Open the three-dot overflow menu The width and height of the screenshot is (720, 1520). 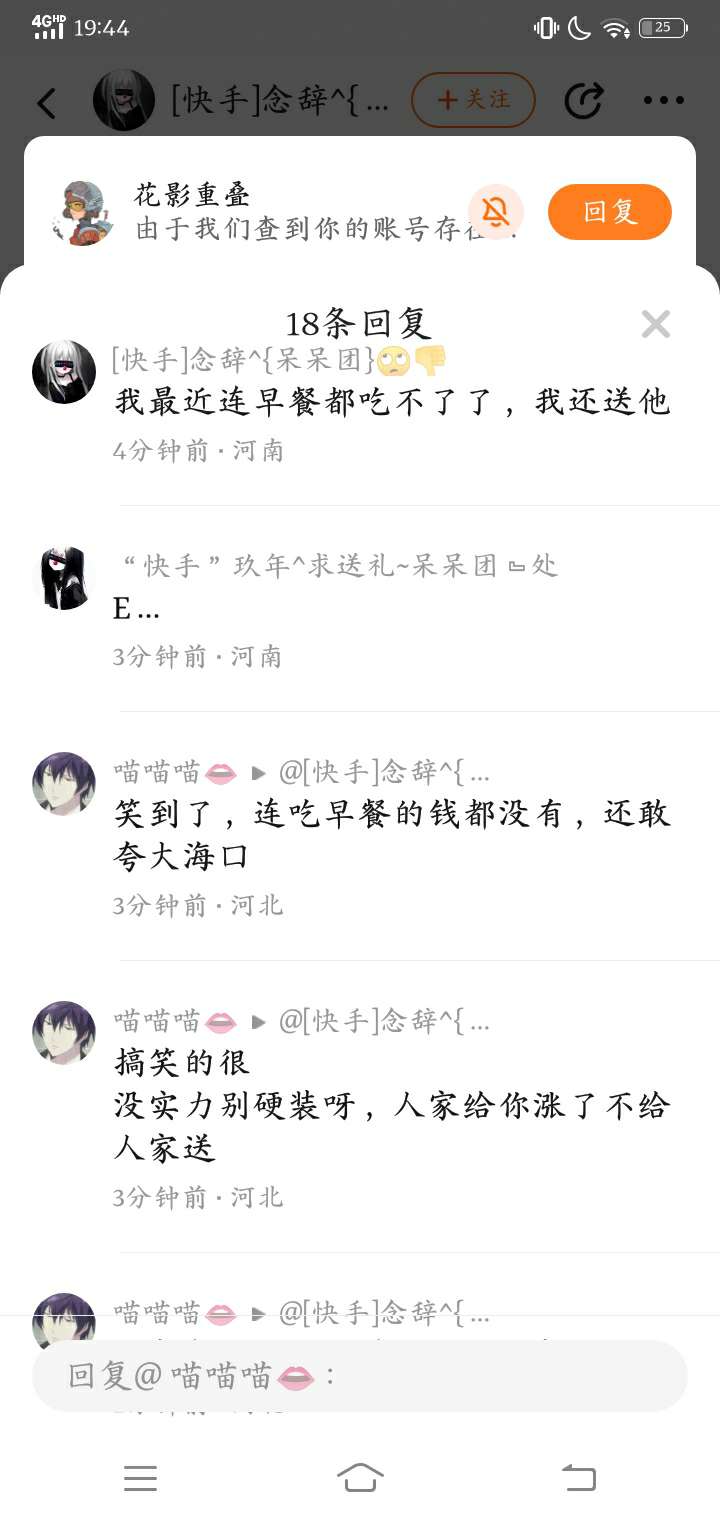click(x=663, y=100)
